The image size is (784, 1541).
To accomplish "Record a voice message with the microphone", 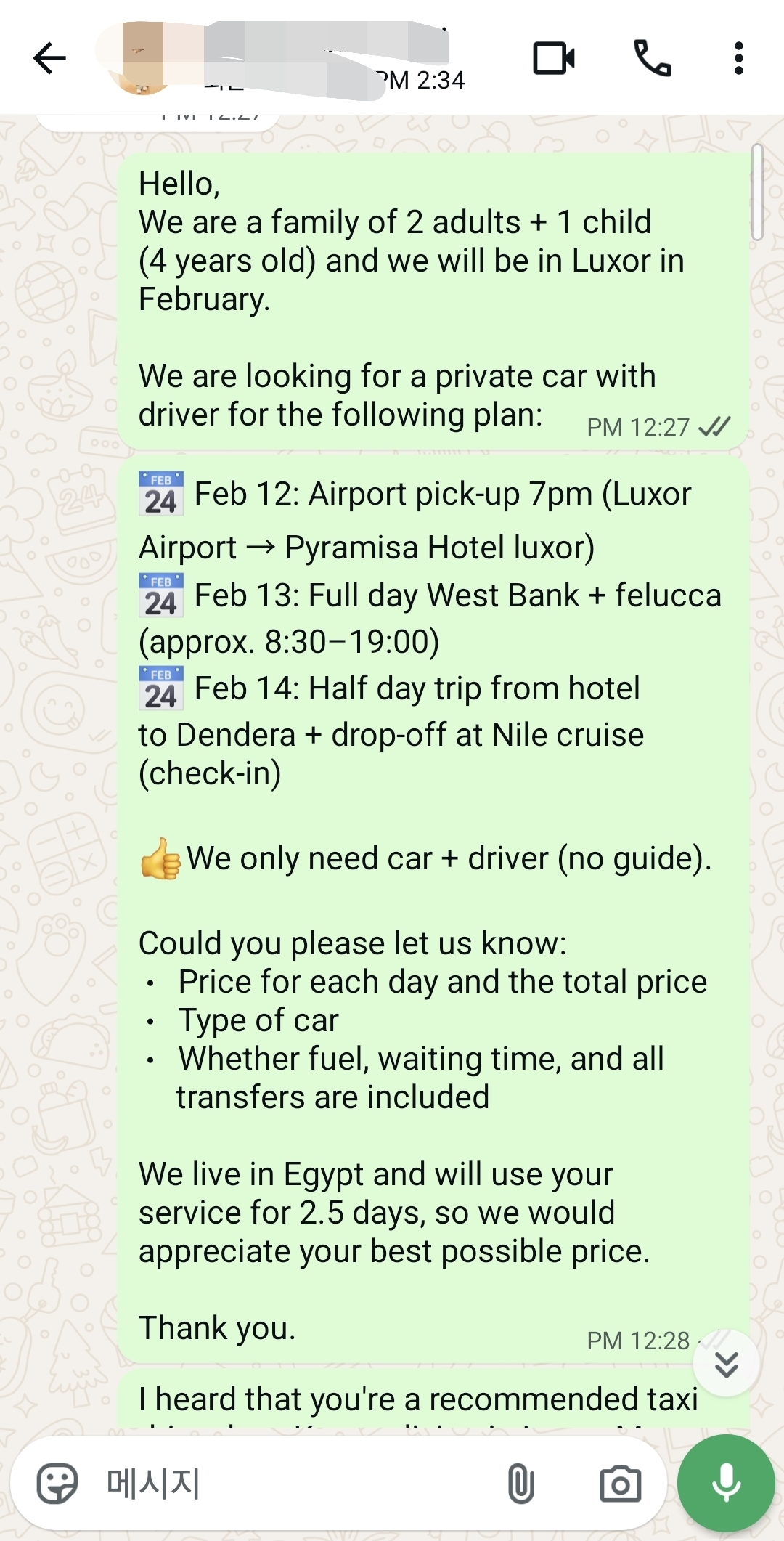I will click(x=726, y=1483).
